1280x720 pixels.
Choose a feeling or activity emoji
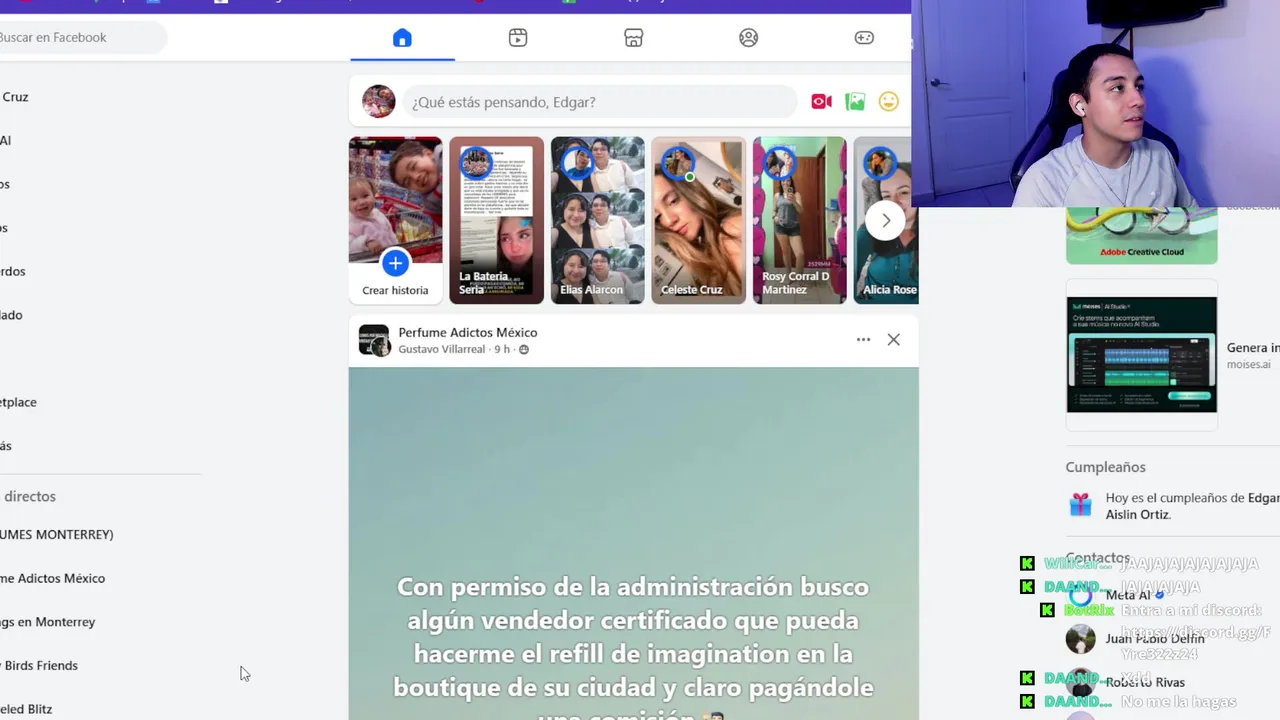pos(888,102)
